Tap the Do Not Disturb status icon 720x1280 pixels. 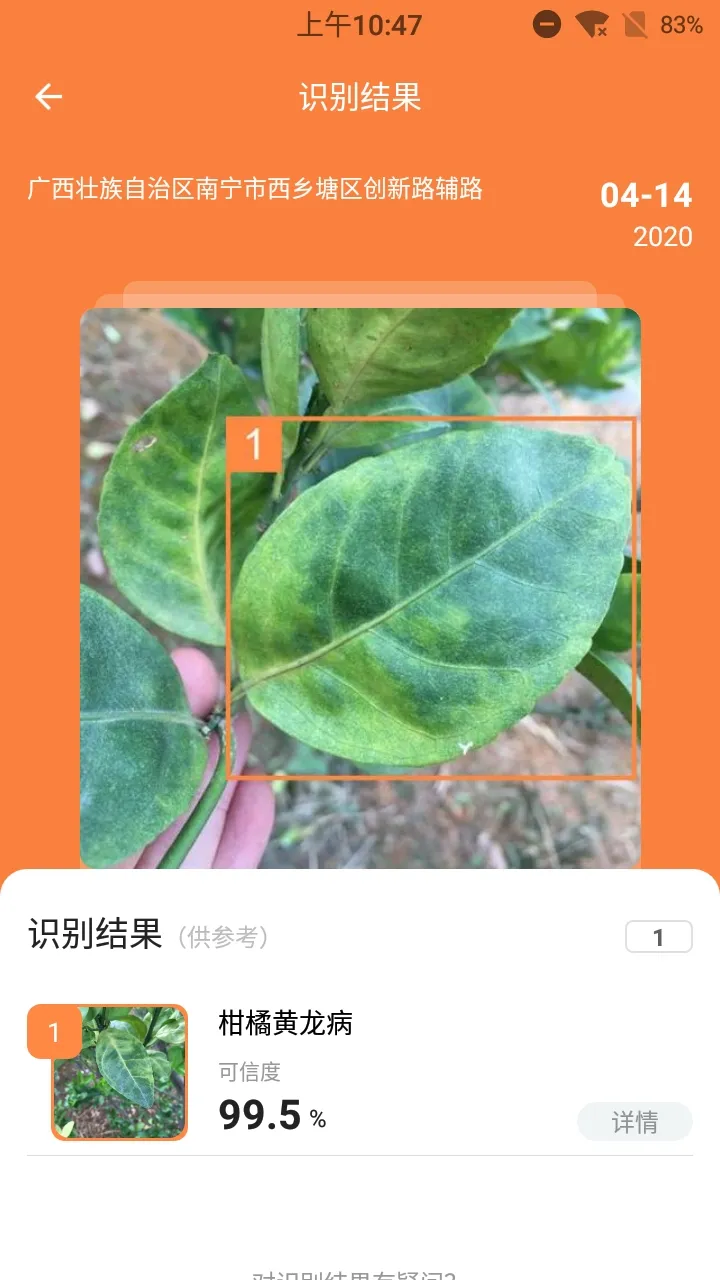[546, 24]
